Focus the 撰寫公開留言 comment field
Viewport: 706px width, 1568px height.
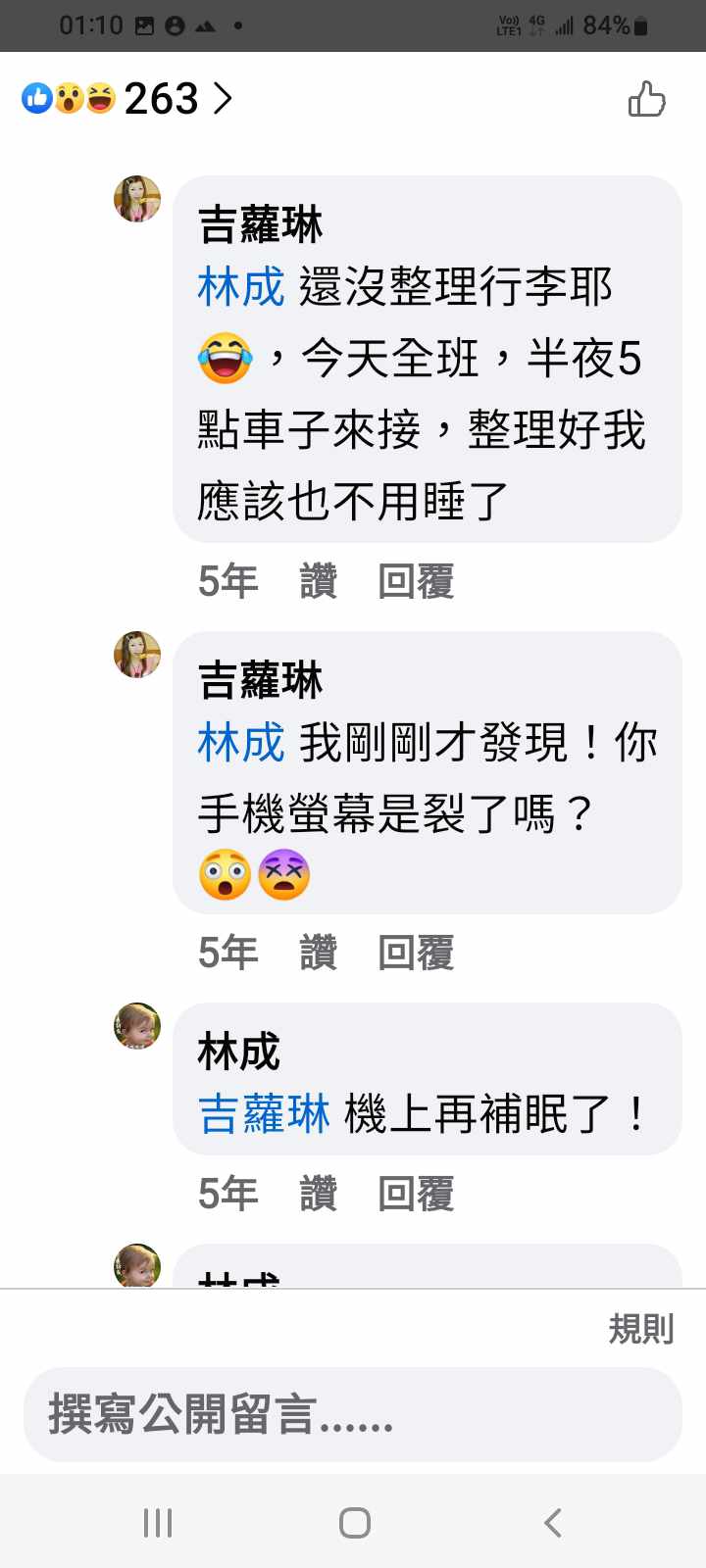pos(353,1414)
